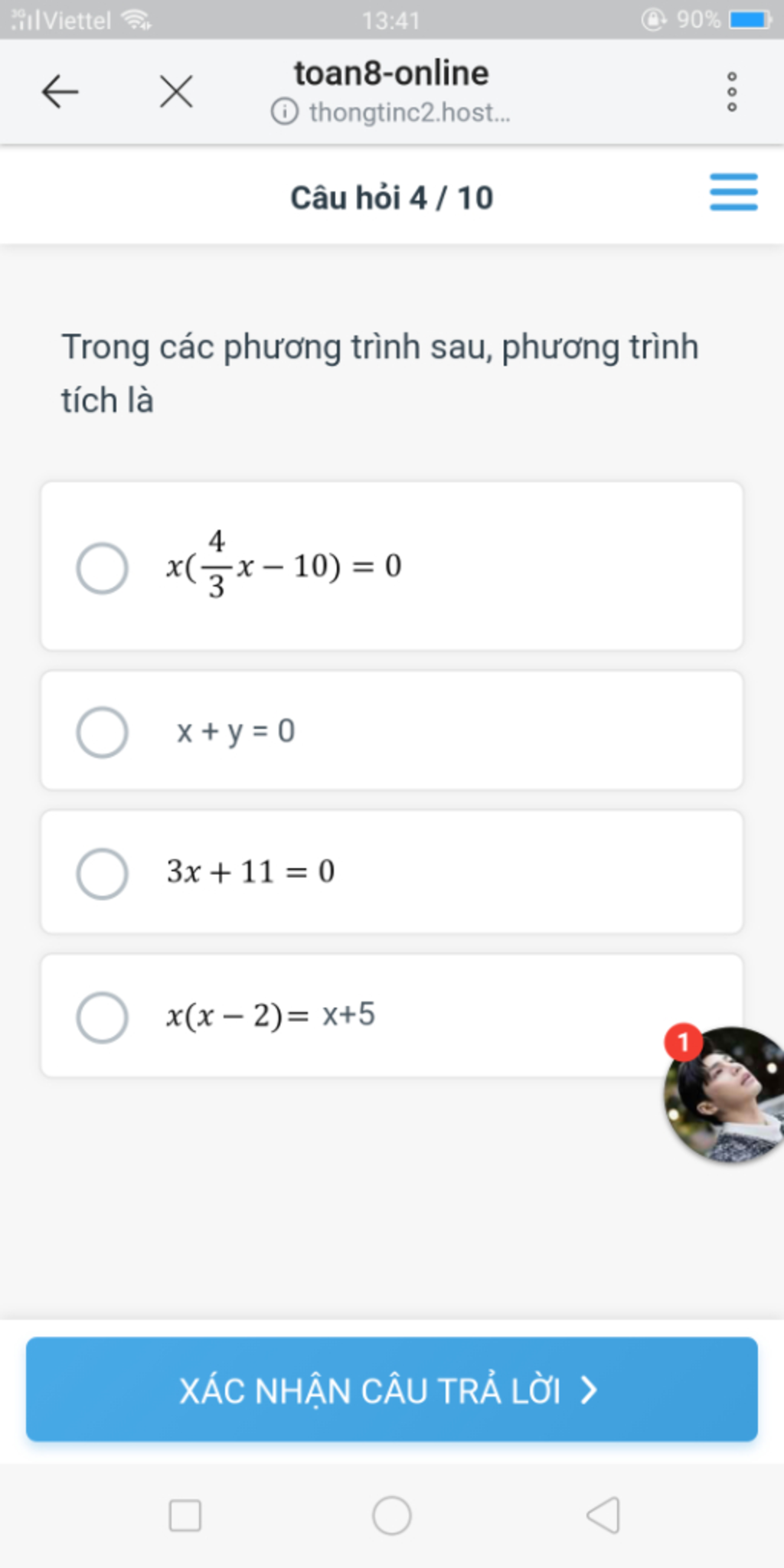Go back using the arrow icon

click(60, 93)
